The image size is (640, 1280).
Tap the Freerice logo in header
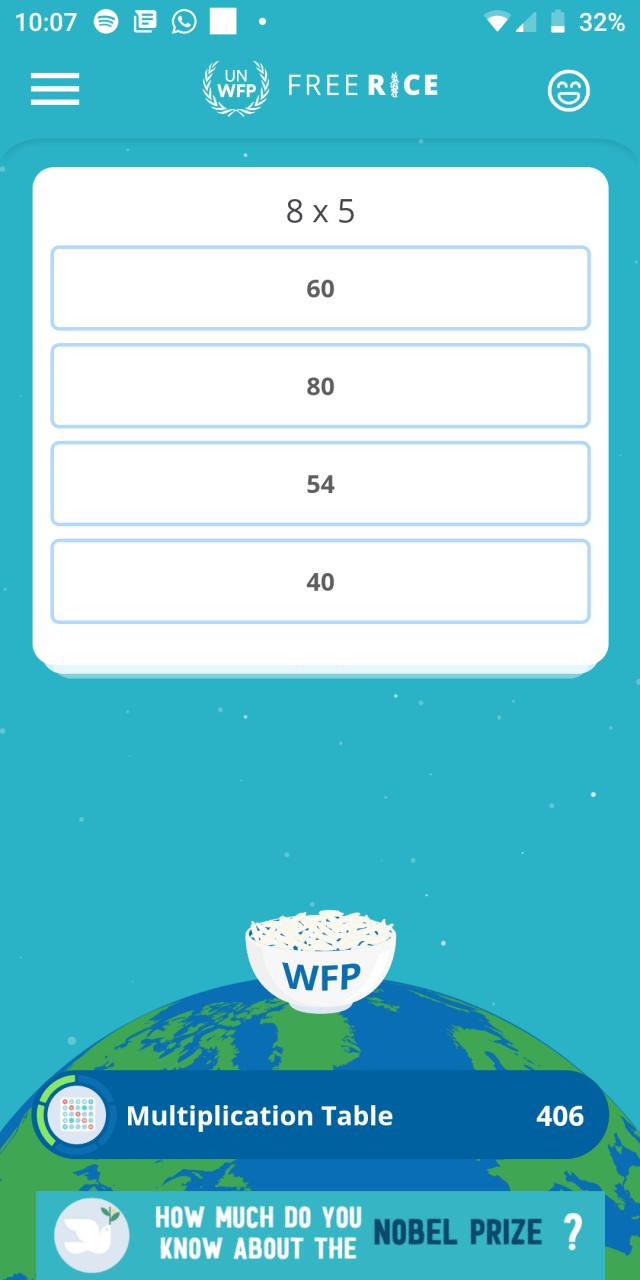point(320,86)
